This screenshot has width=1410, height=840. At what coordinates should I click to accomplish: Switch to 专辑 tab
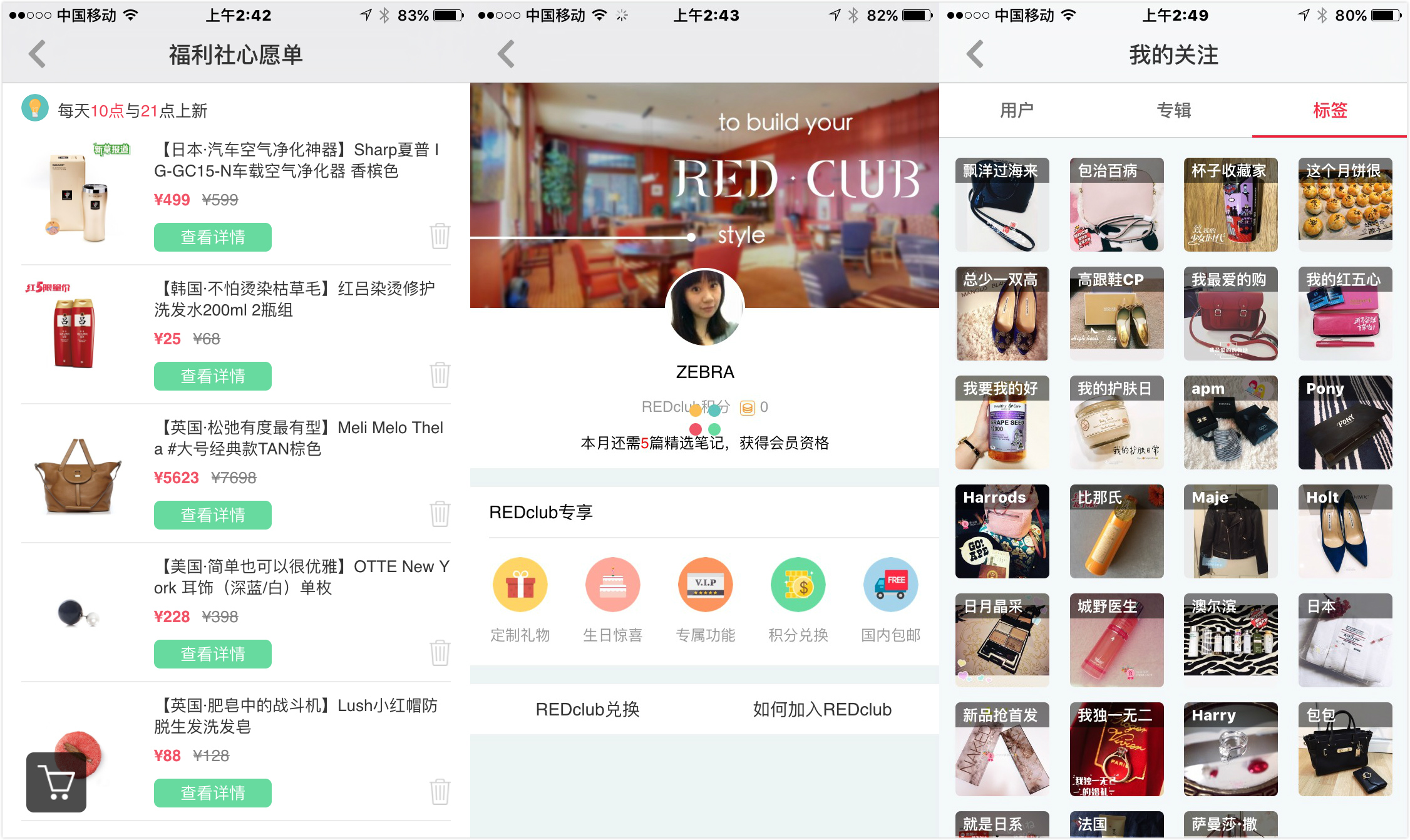click(1173, 111)
